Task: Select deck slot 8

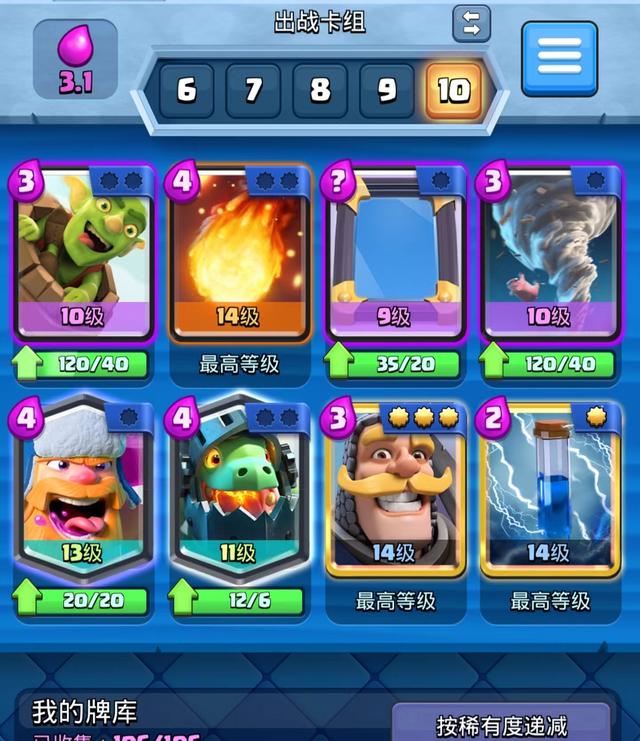Action: point(319,91)
